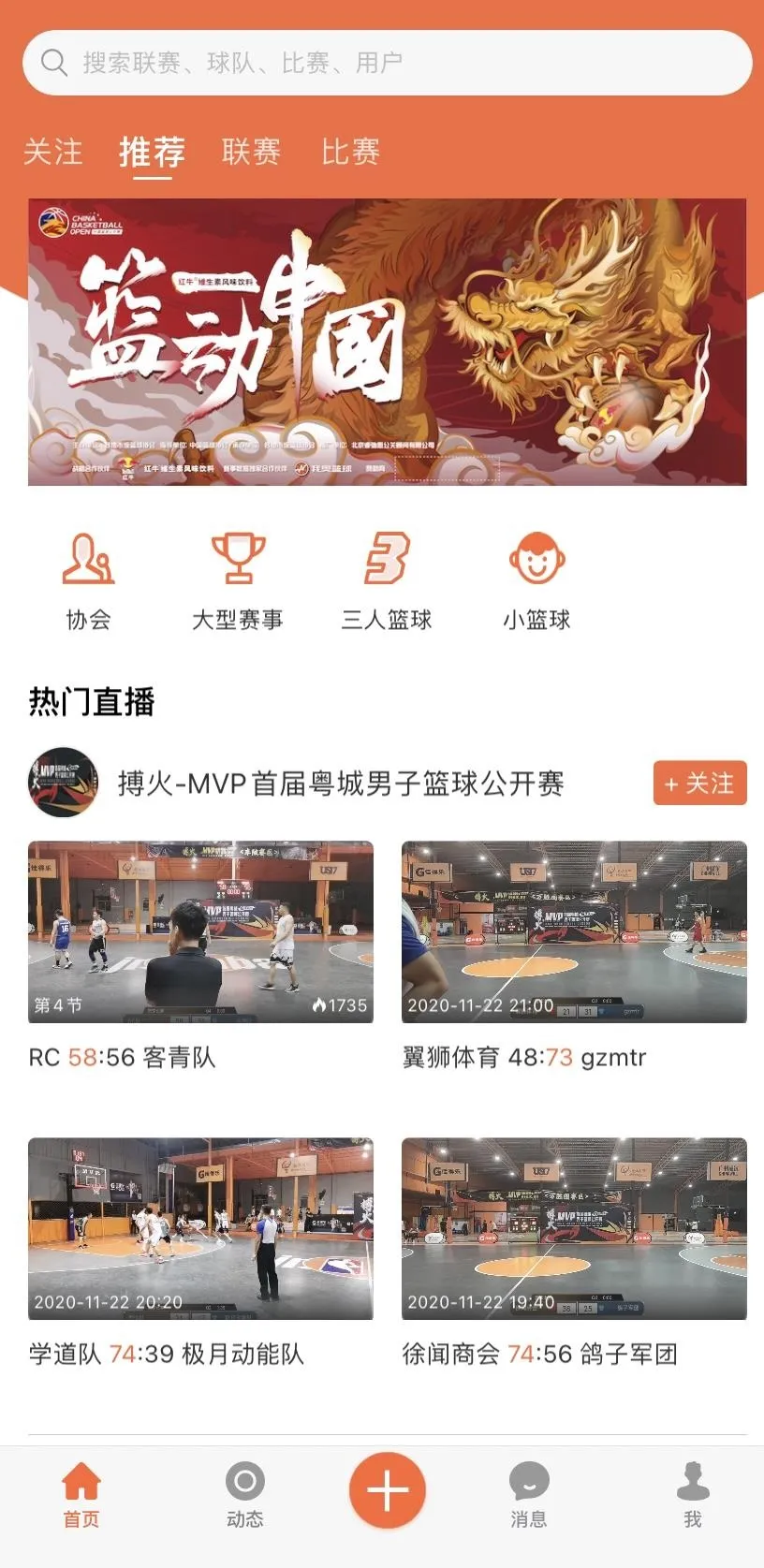Switch to the 关注 tab
Screen dimensions: 764x1568
click(x=53, y=153)
